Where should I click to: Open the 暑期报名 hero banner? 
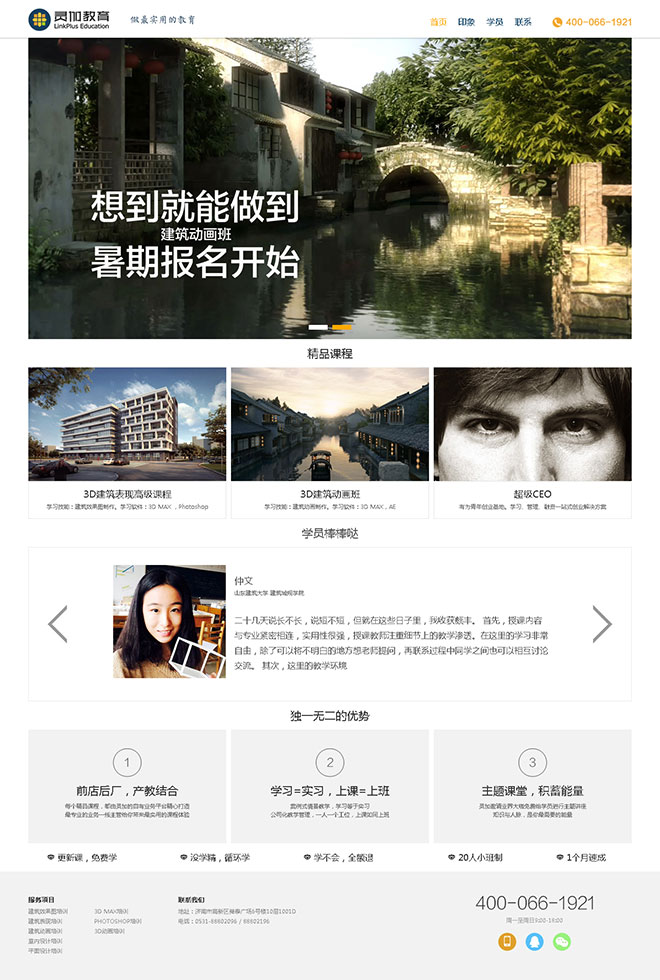330,190
